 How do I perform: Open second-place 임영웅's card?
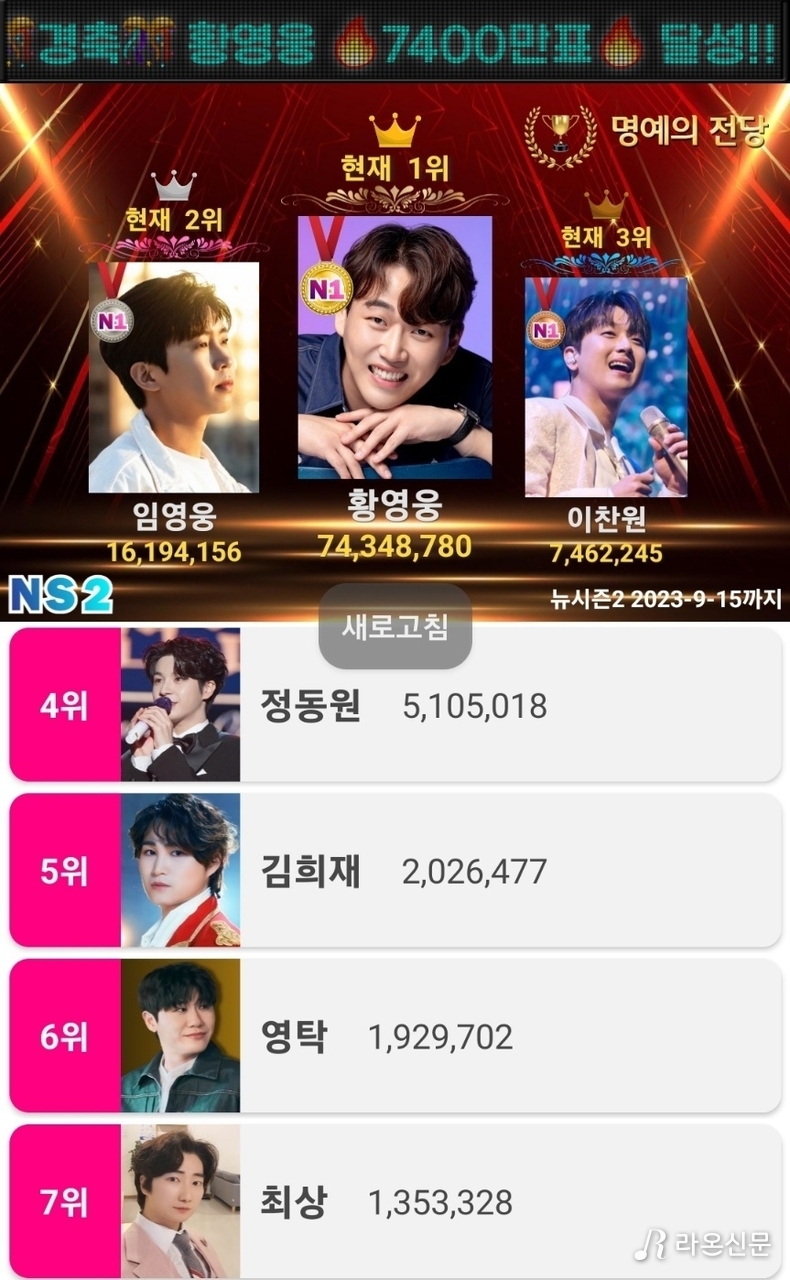pyautogui.click(x=174, y=377)
